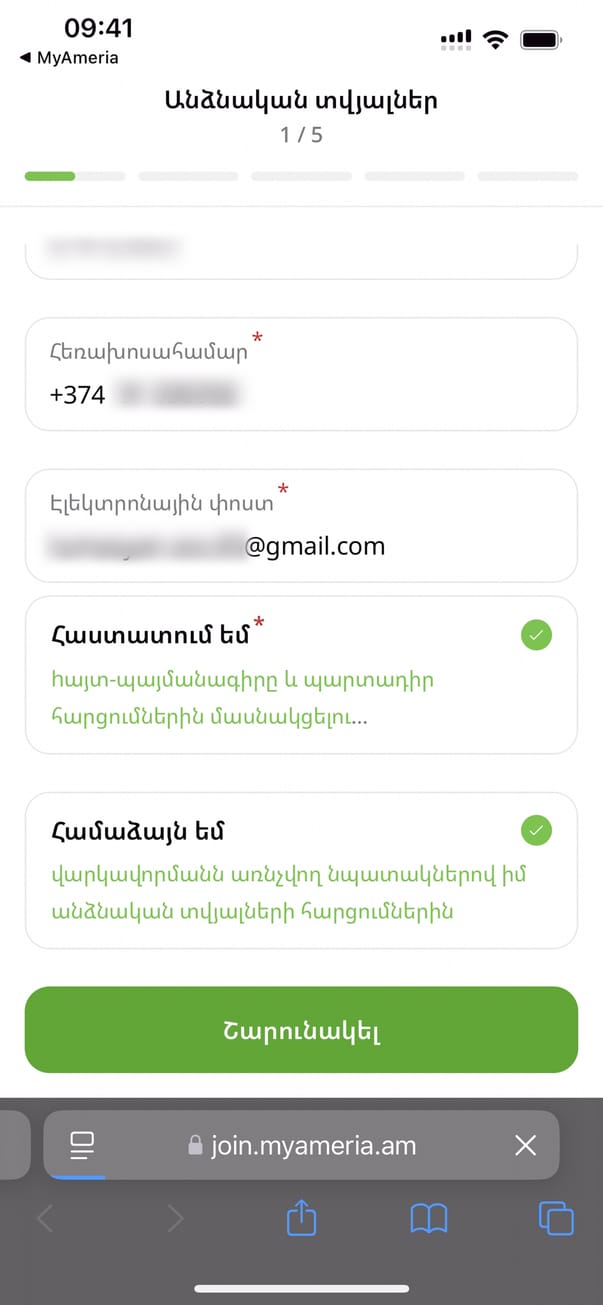
Task: Show all open Safari tabs
Action: [555, 1218]
